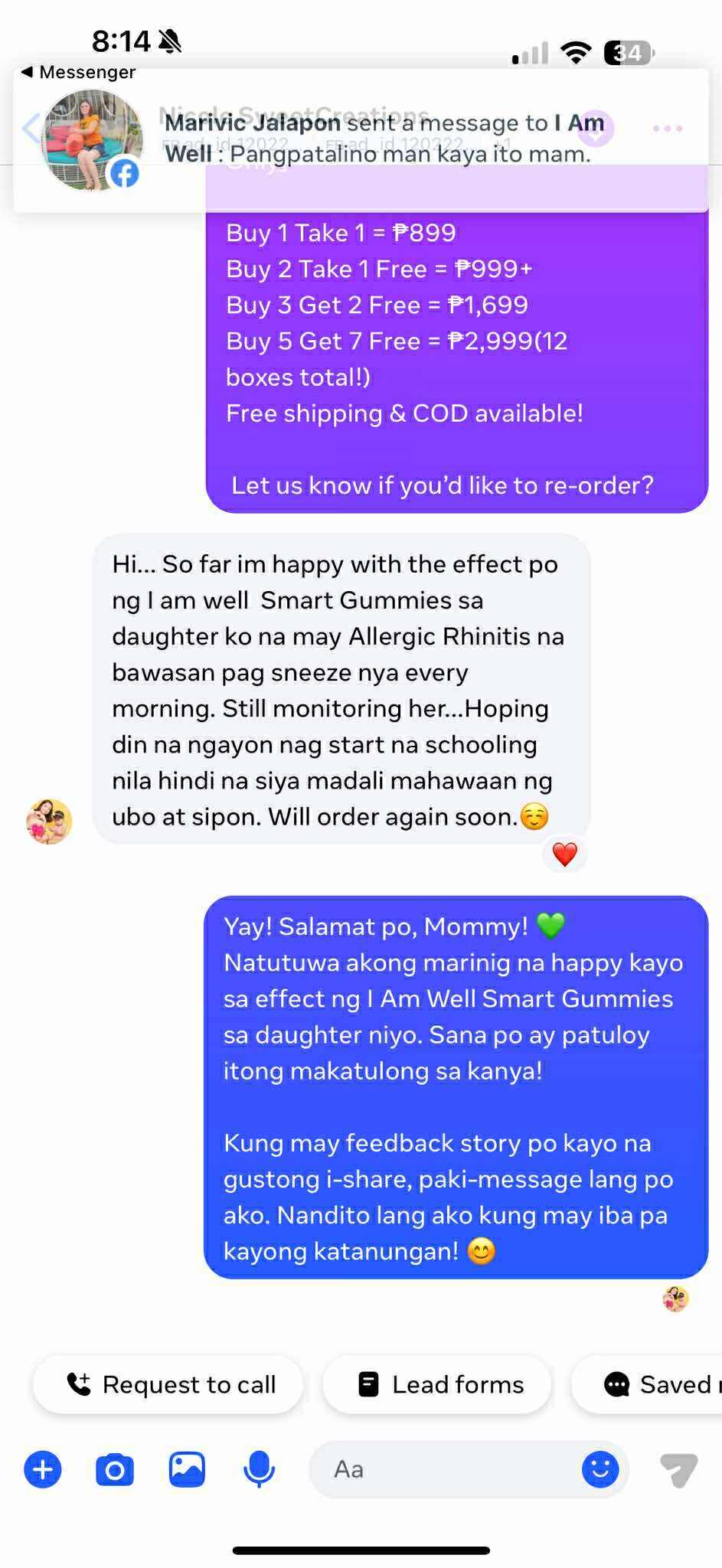
Task: Tap the send arrow icon
Action: [x=678, y=1469]
